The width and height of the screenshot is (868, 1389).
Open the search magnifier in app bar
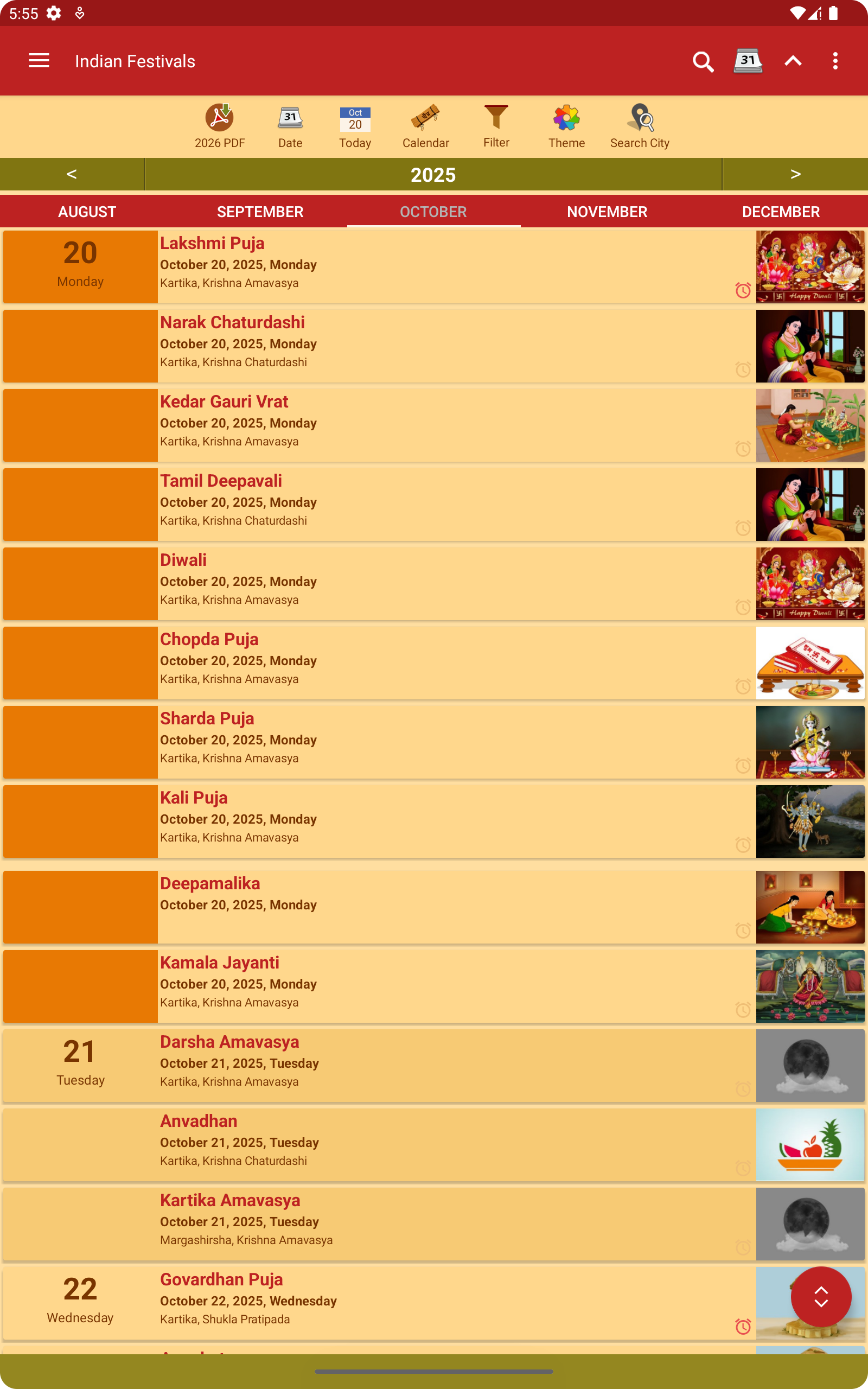pos(702,61)
